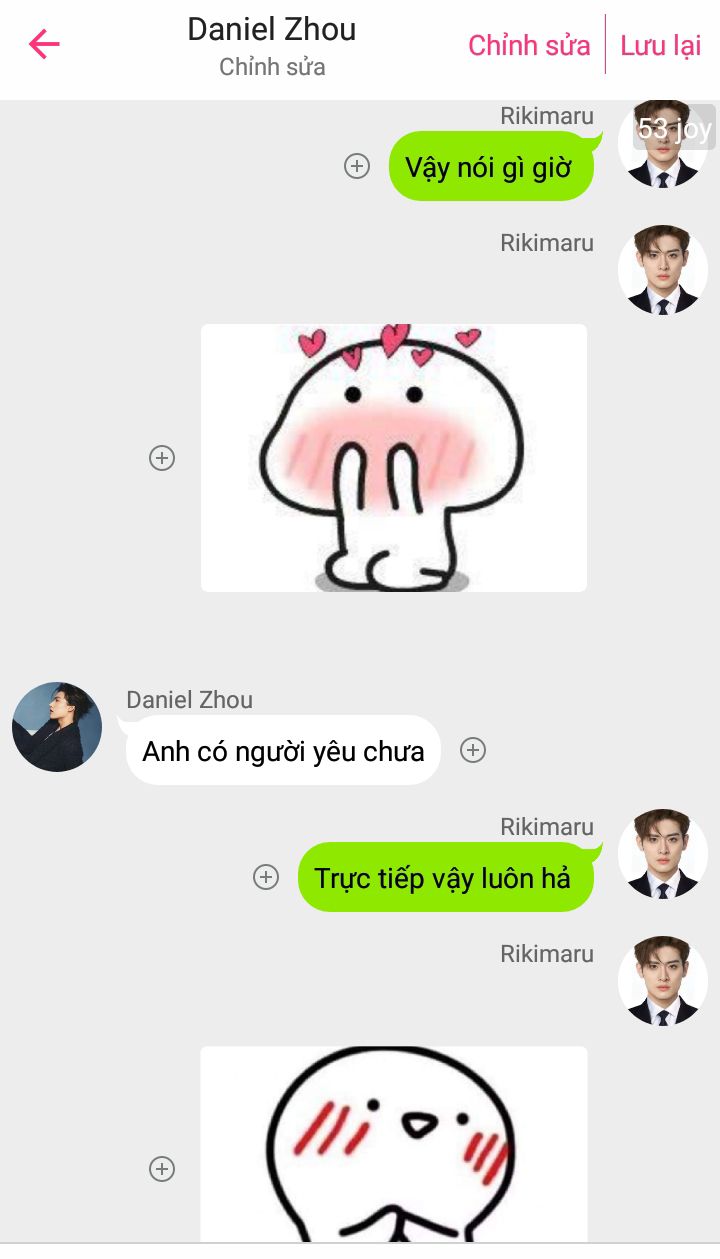Open Daniel Zhou's avatar
This screenshot has height=1259, width=720.
[x=57, y=727]
